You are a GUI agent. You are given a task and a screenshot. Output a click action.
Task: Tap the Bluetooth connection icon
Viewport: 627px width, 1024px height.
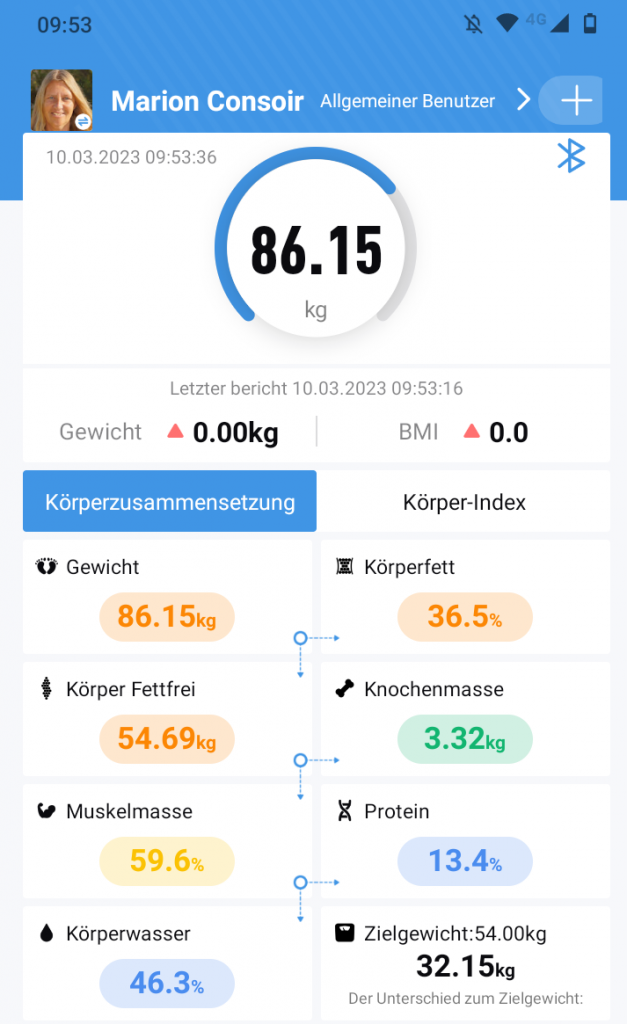(x=570, y=155)
